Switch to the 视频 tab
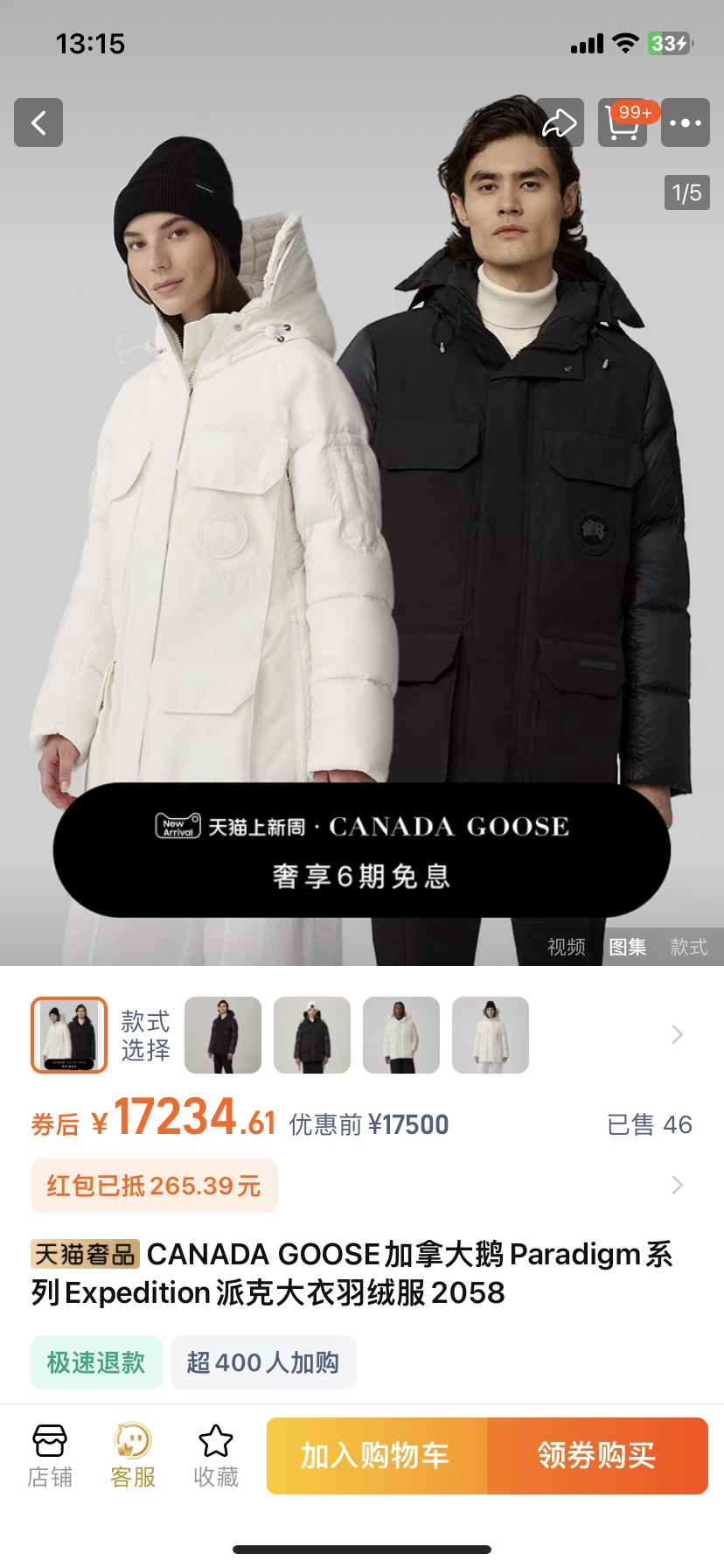The height and width of the screenshot is (1568, 724). coord(567,947)
